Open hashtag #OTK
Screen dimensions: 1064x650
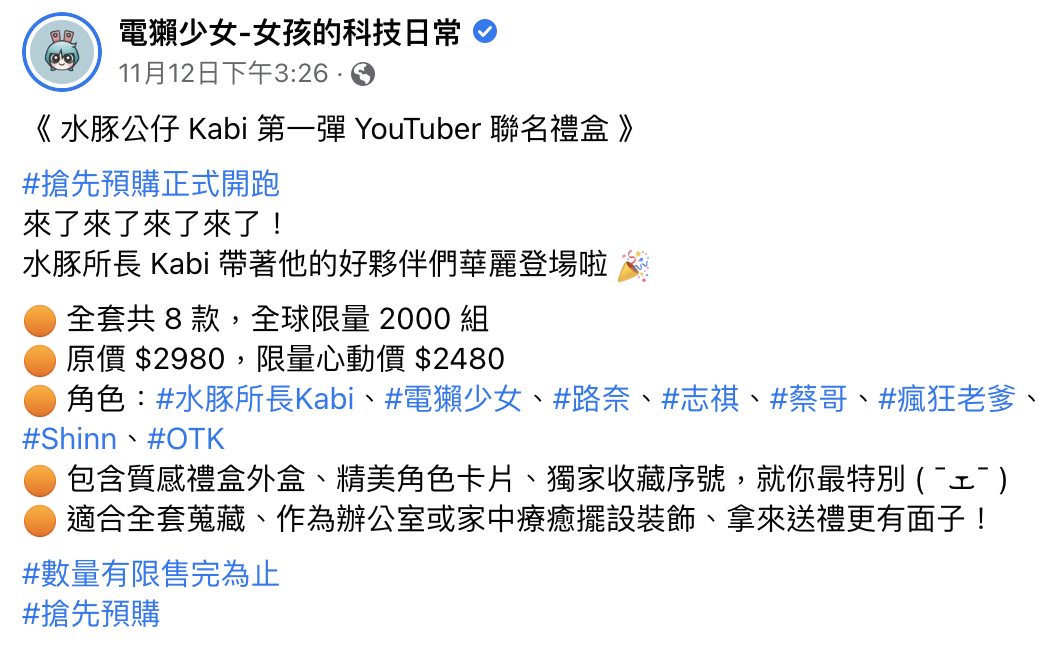(x=186, y=439)
